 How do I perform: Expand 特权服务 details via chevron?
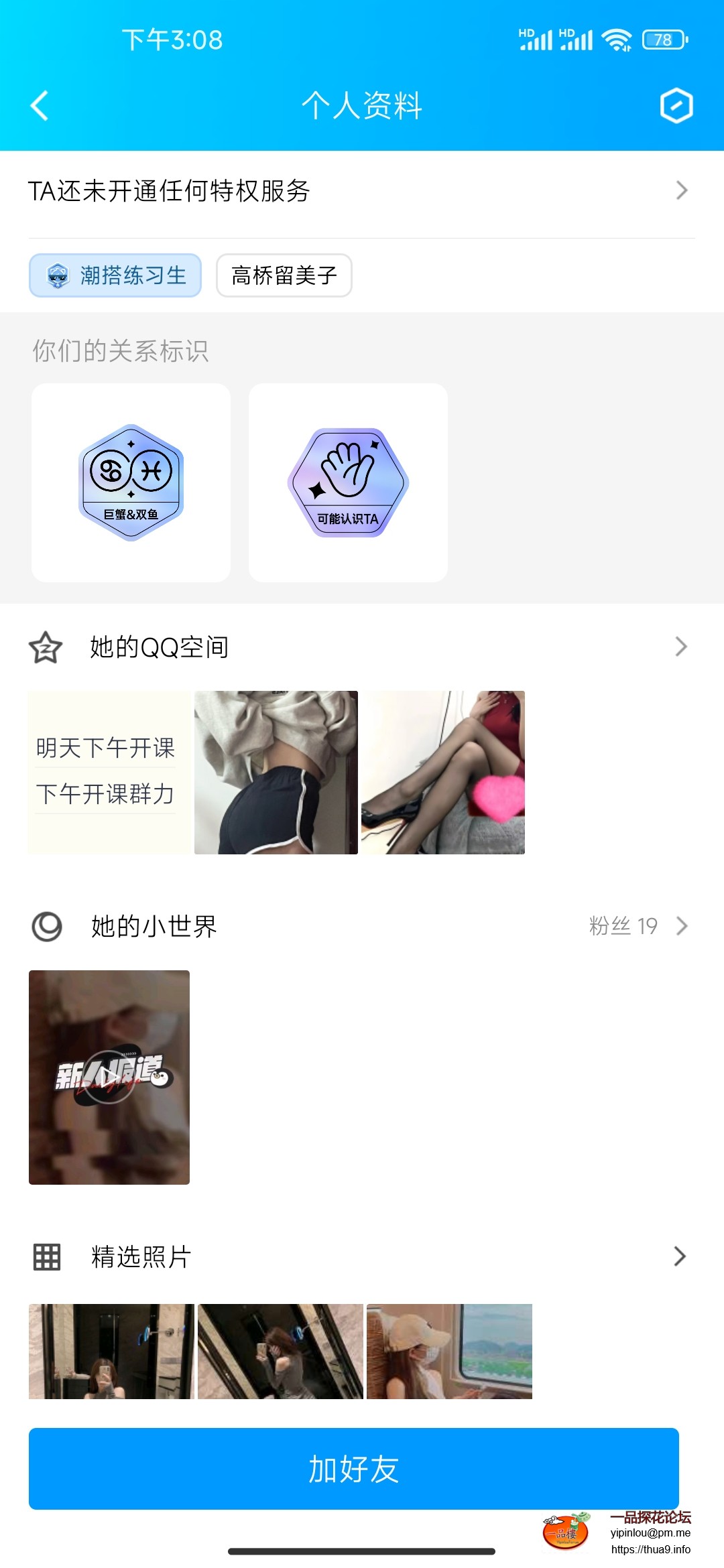click(682, 191)
